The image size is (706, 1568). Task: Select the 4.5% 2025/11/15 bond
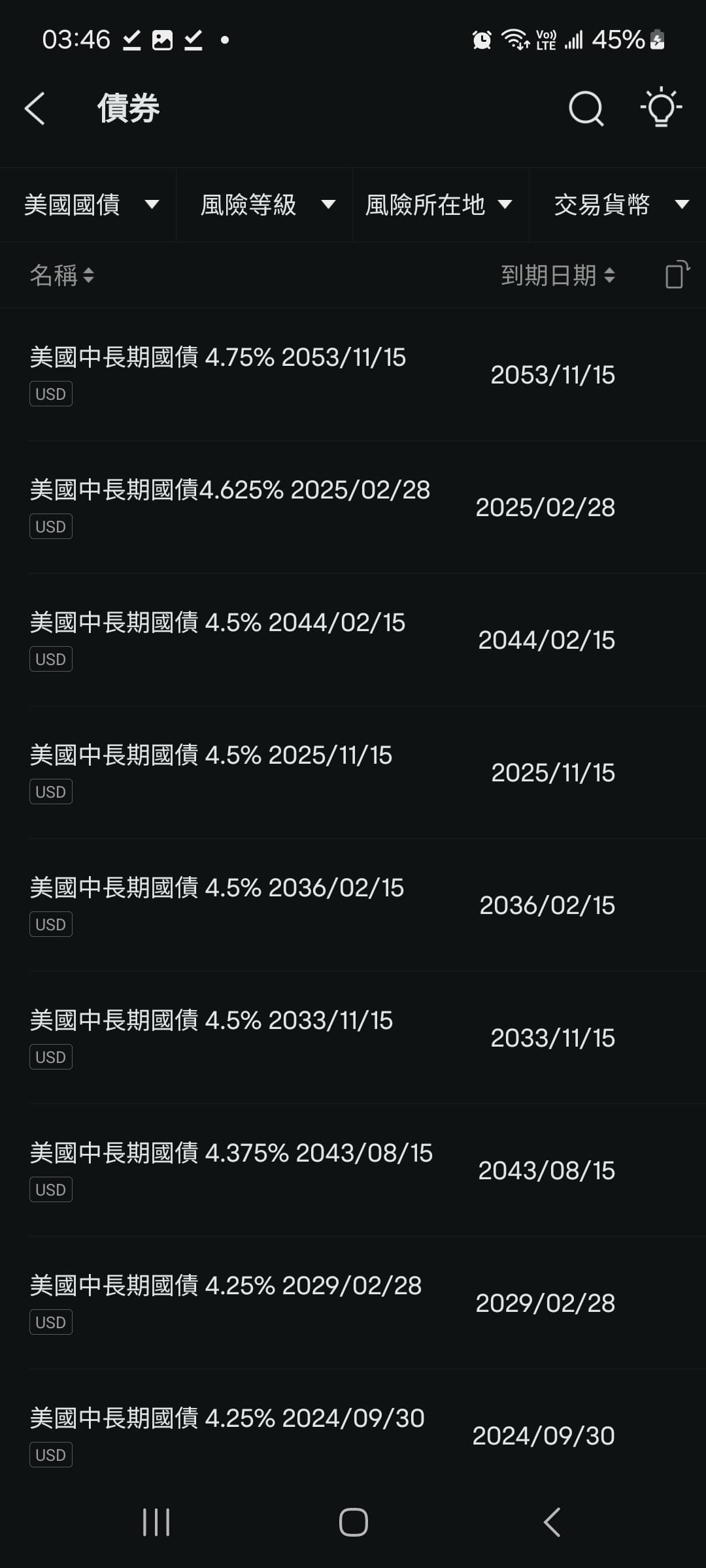[353, 772]
